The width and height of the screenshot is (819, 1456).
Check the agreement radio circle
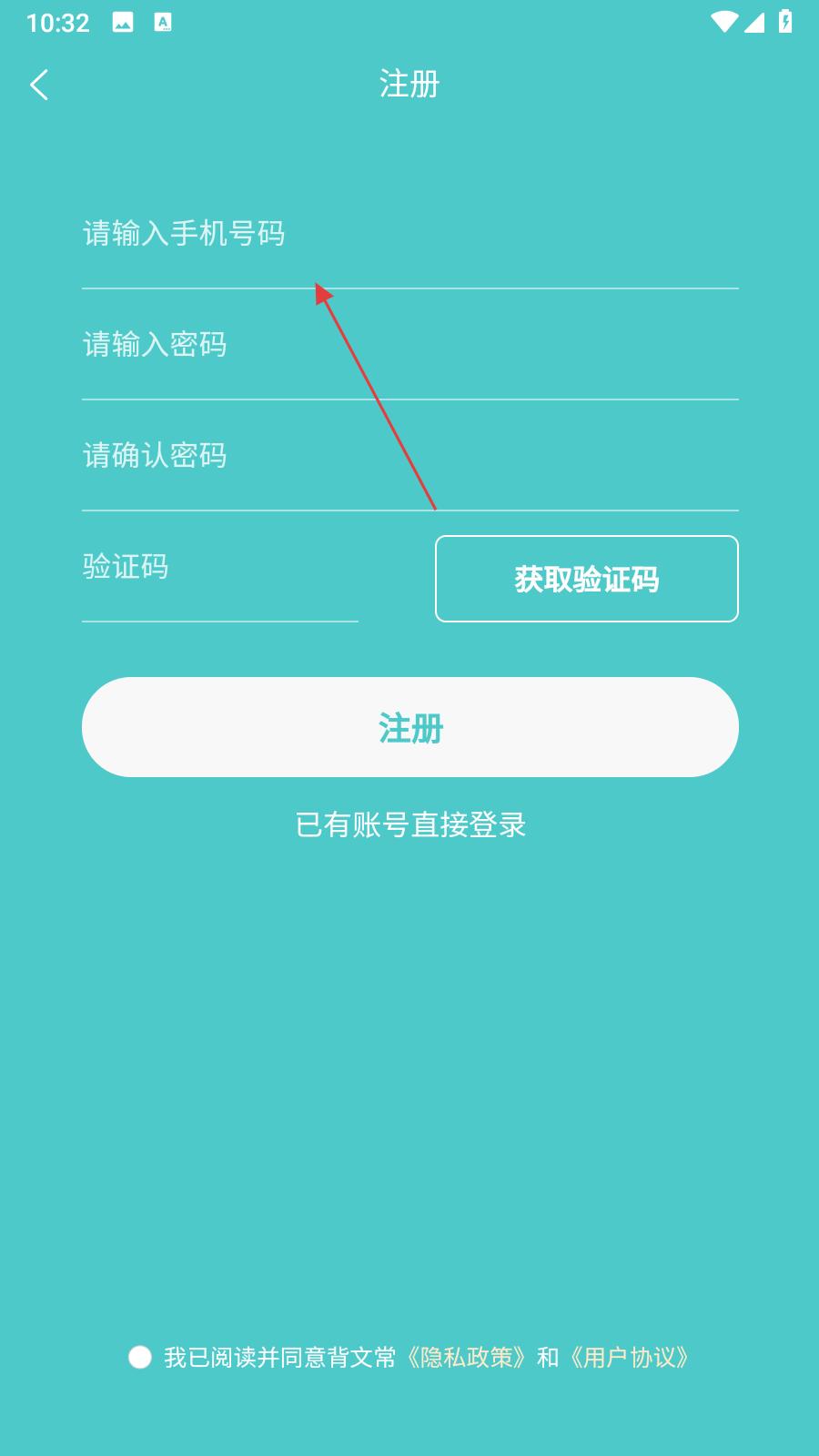pyautogui.click(x=139, y=1358)
